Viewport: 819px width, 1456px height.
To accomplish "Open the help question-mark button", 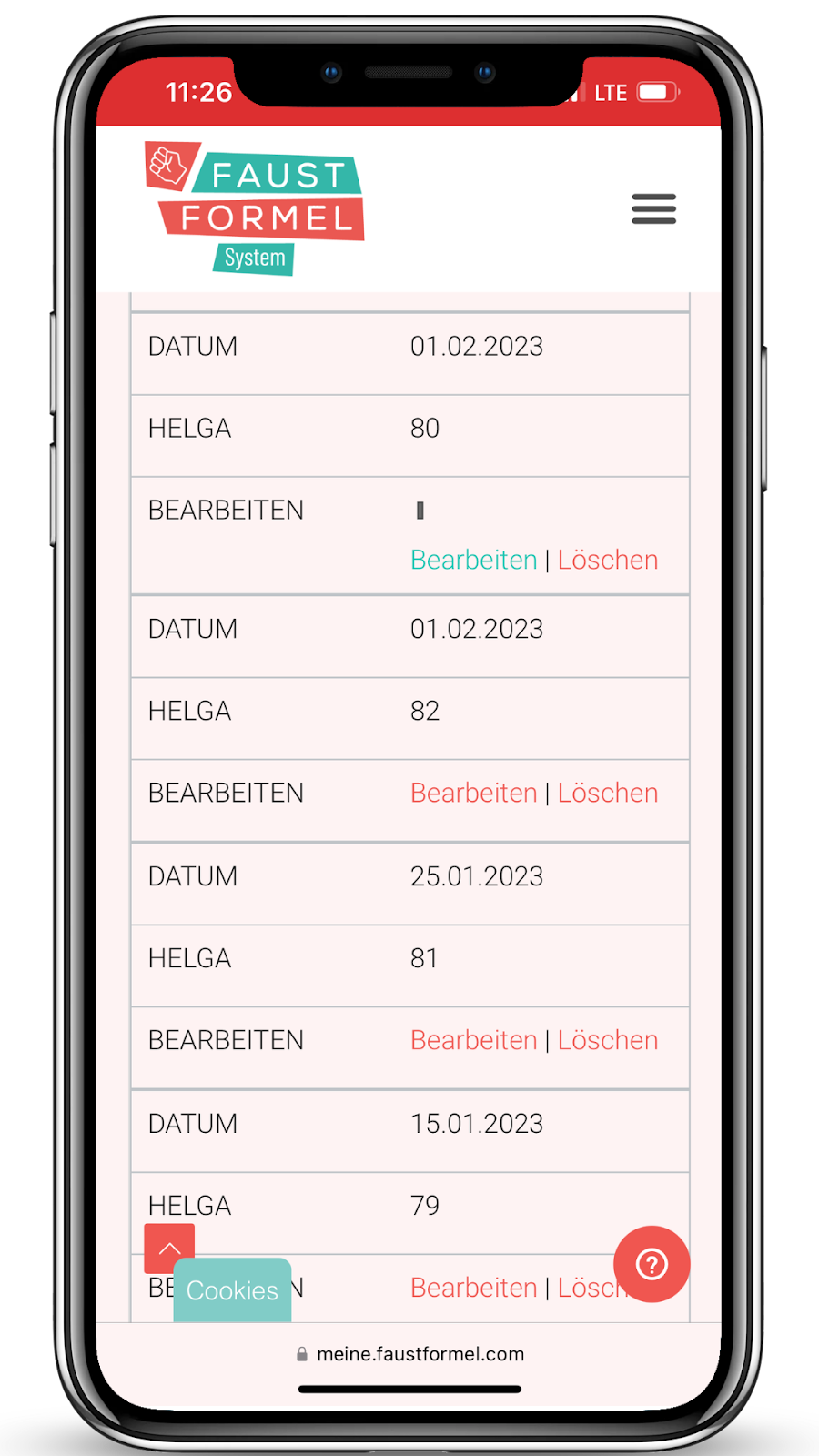I will 652,1264.
